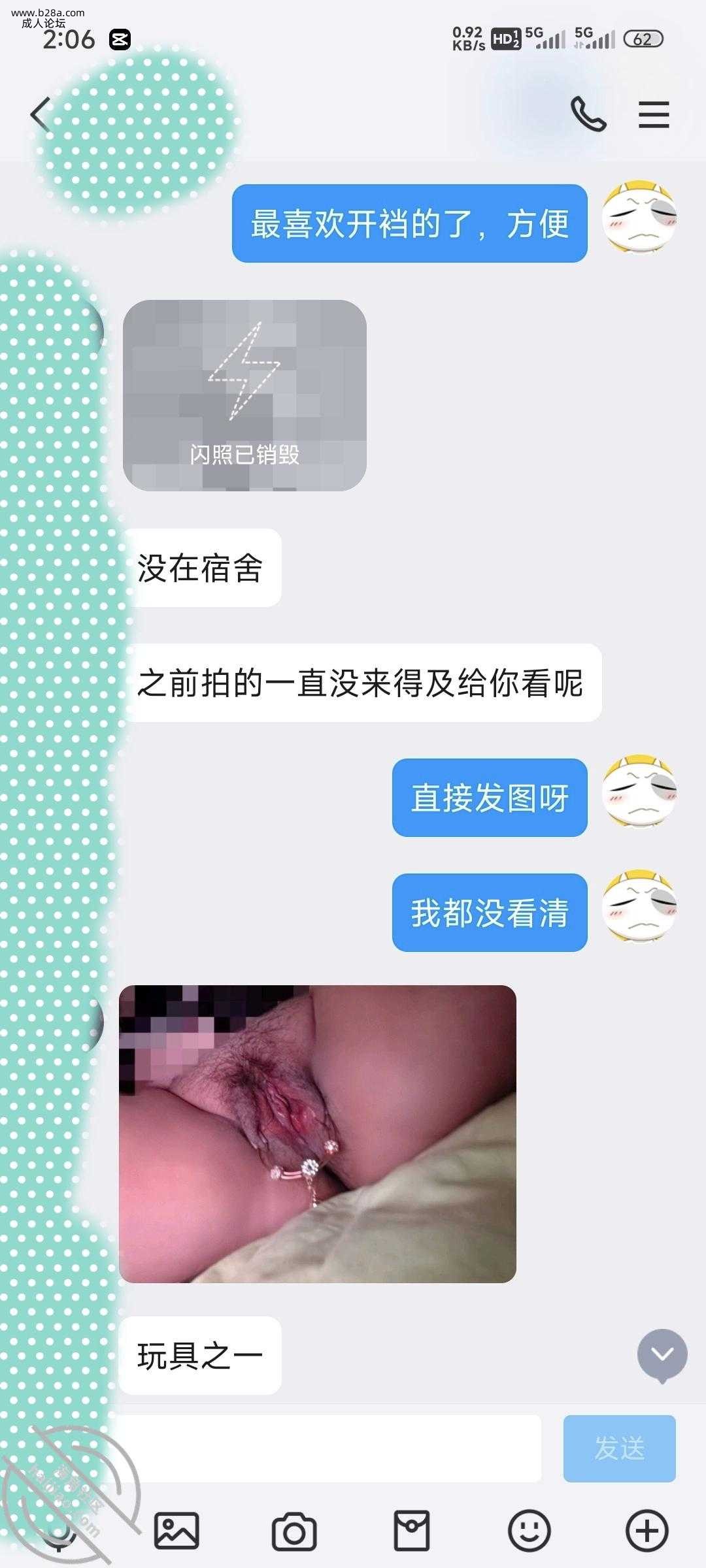The image size is (706, 1568).
Task: Open the camera to take a photo
Action: tap(294, 1530)
